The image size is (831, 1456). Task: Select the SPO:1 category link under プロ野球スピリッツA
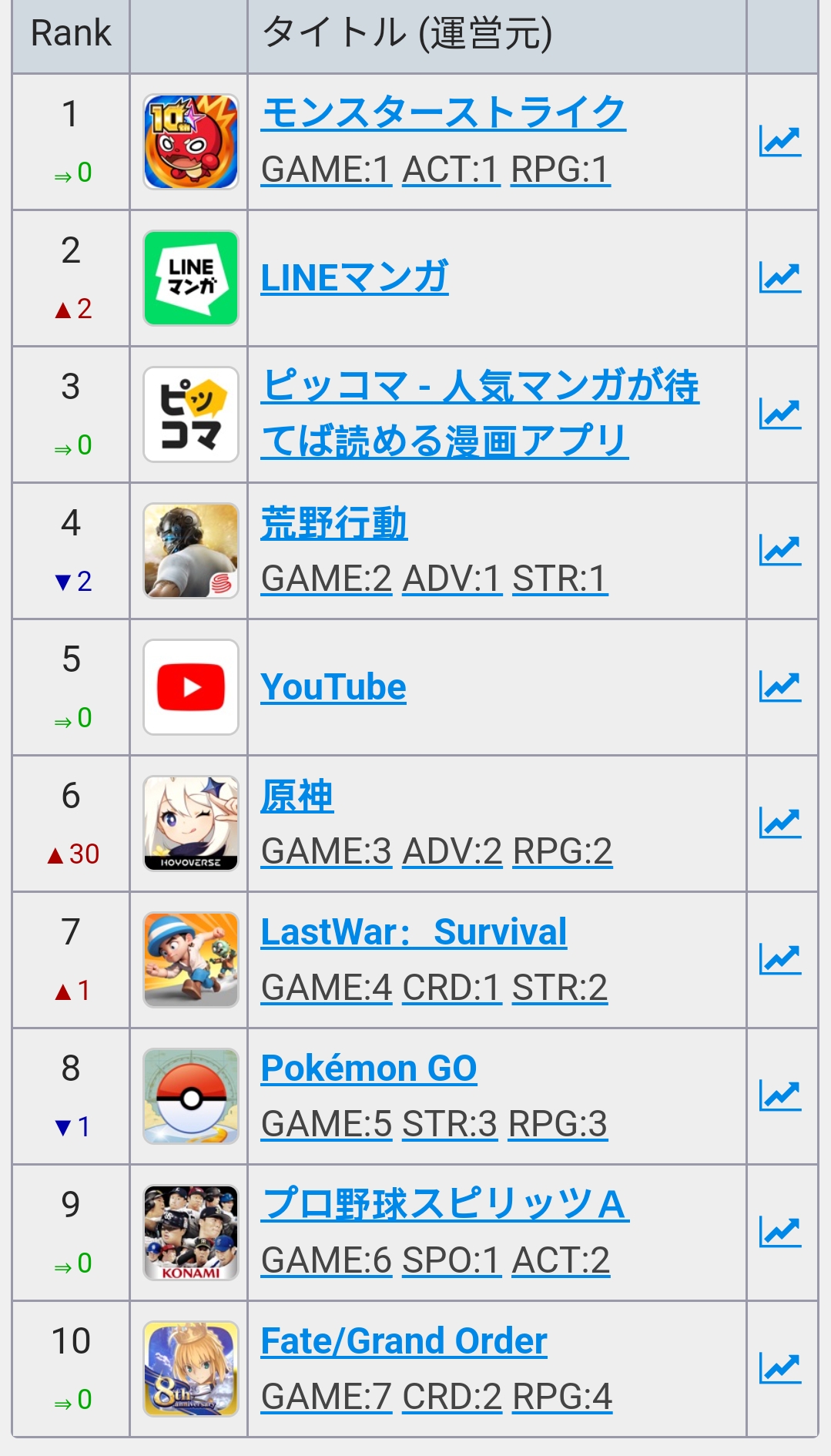pyautogui.click(x=452, y=1260)
